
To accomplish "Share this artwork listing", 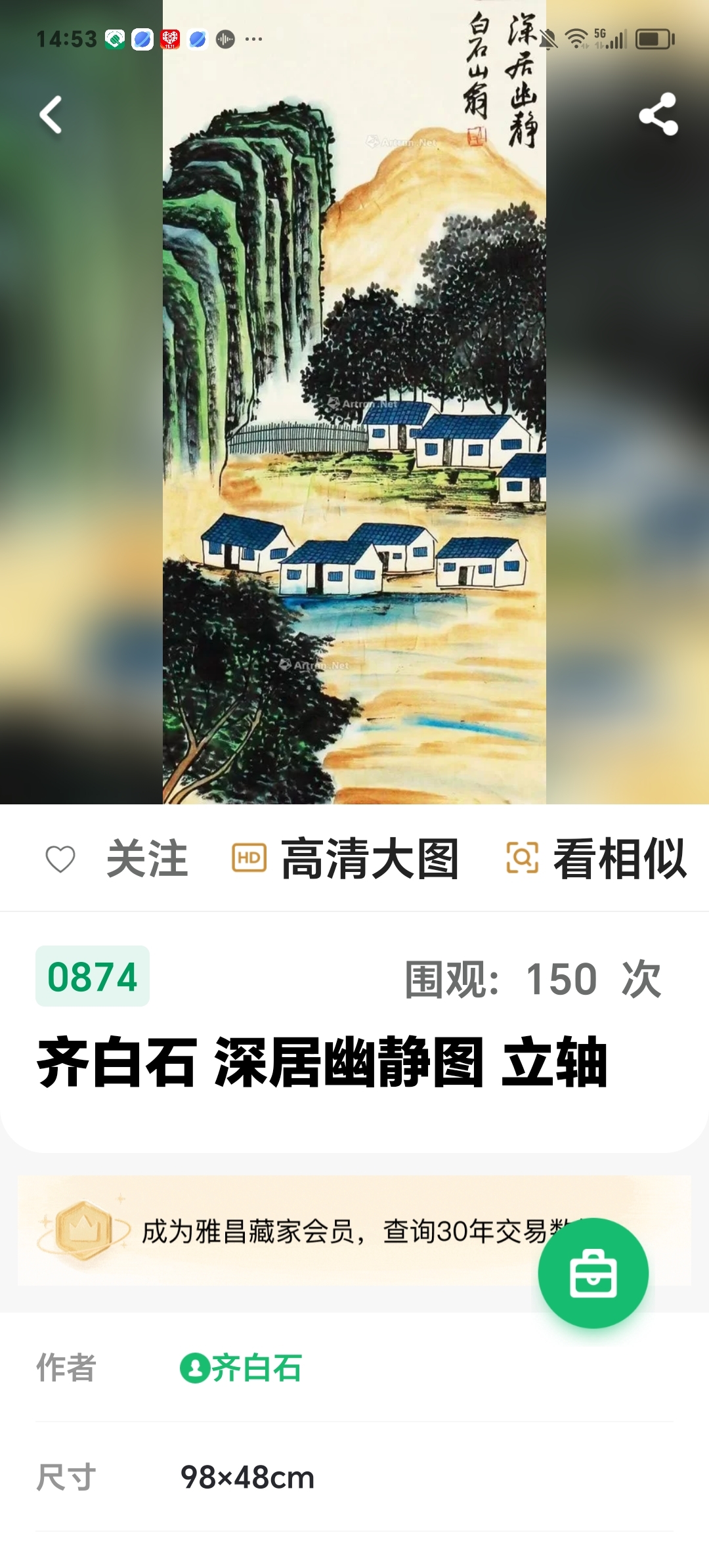I will click(x=658, y=115).
